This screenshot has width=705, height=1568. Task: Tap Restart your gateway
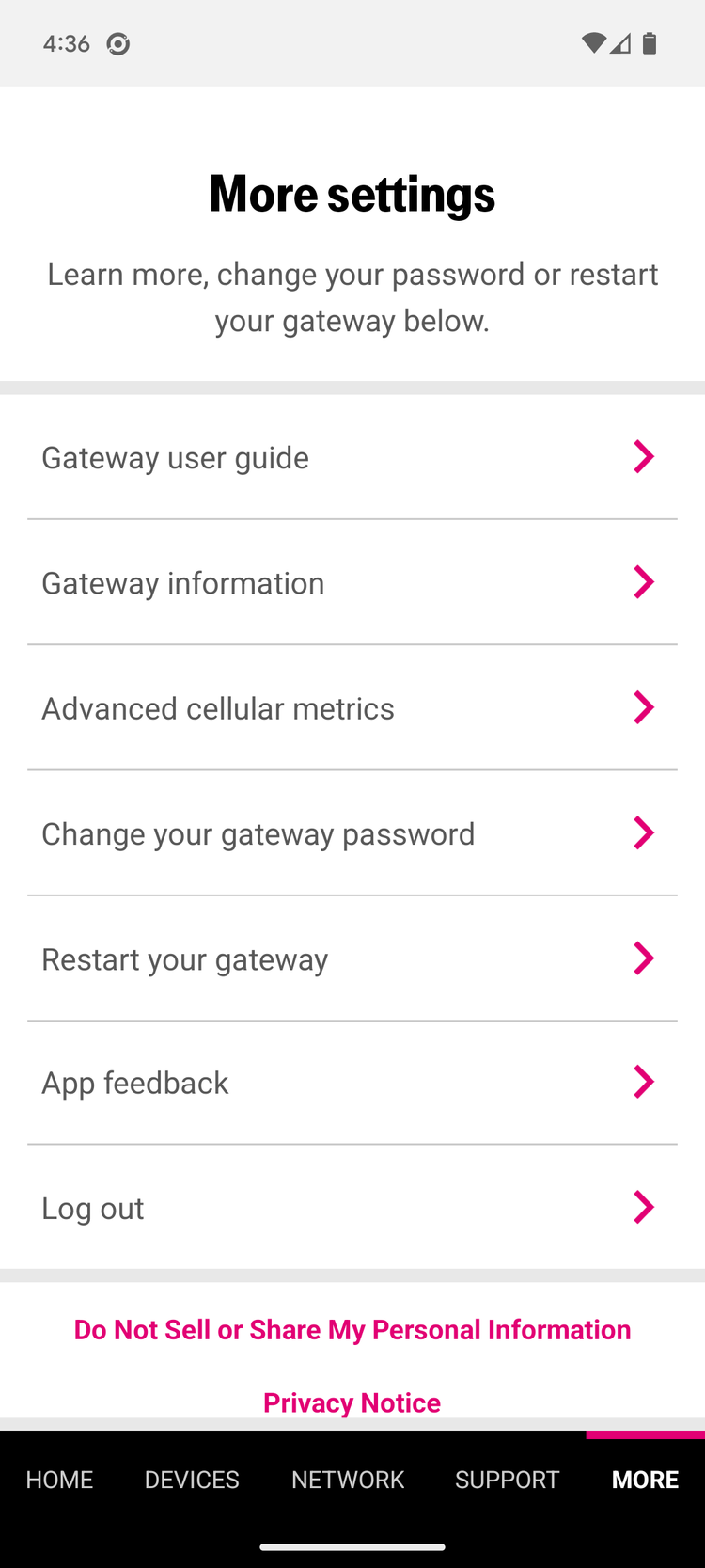(352, 958)
